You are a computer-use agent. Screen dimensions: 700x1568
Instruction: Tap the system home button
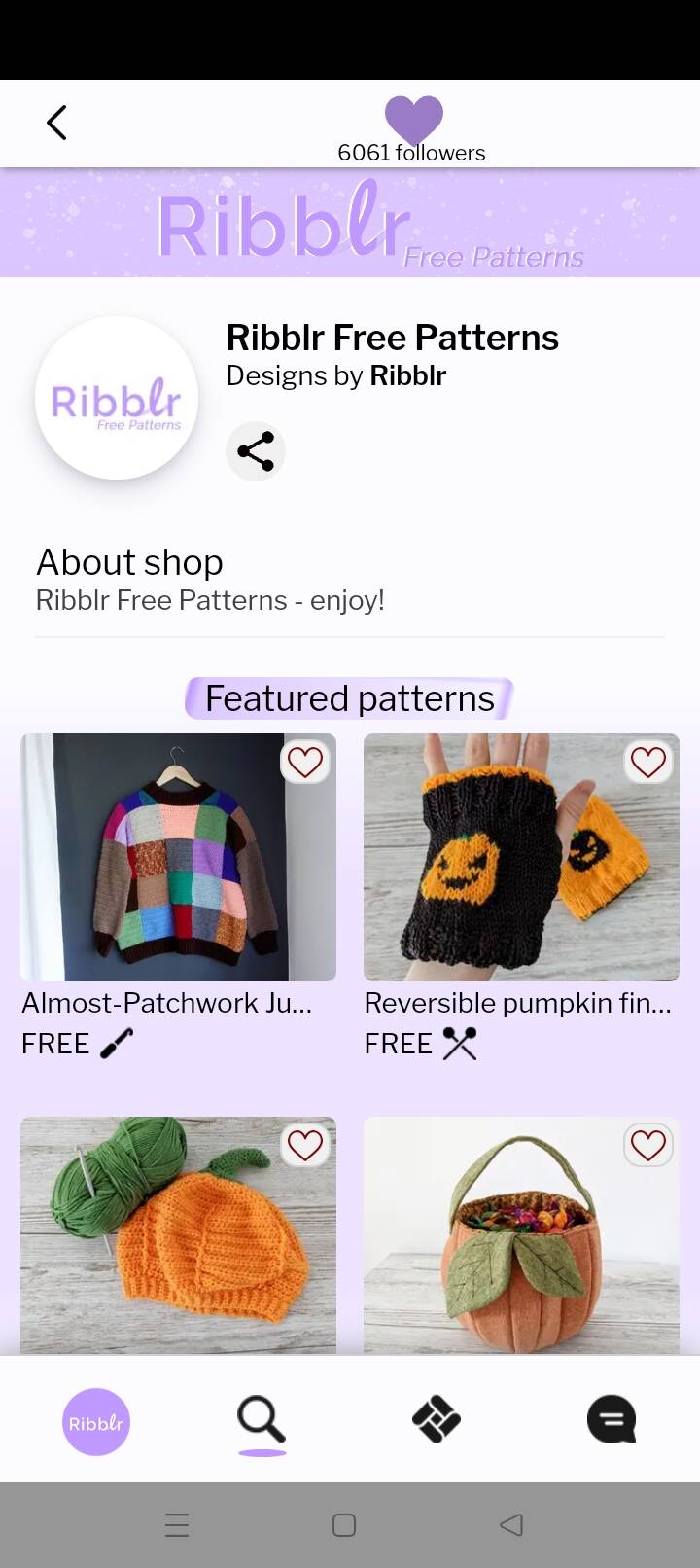tap(344, 1524)
